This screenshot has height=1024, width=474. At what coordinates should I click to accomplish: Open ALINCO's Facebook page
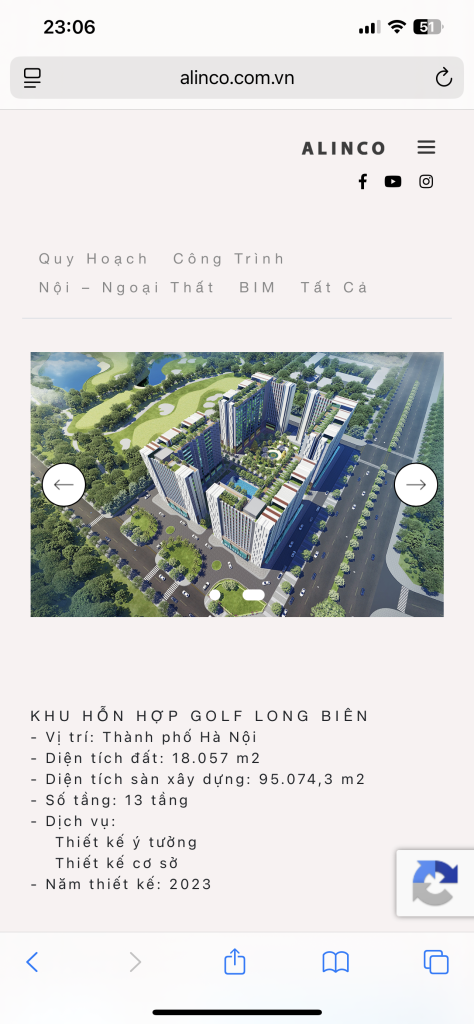[x=362, y=182]
